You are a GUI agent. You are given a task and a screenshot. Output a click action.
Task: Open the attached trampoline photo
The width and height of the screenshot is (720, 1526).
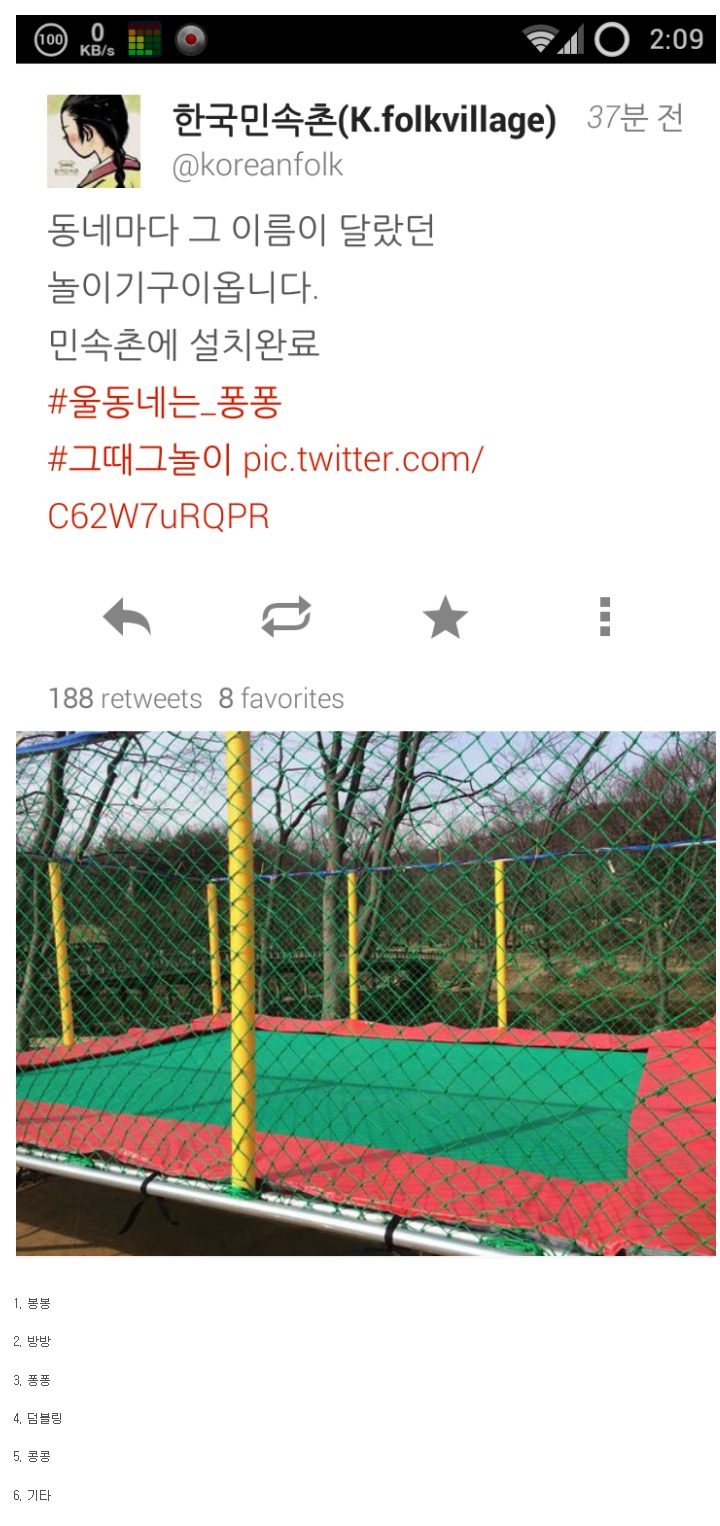point(365,992)
